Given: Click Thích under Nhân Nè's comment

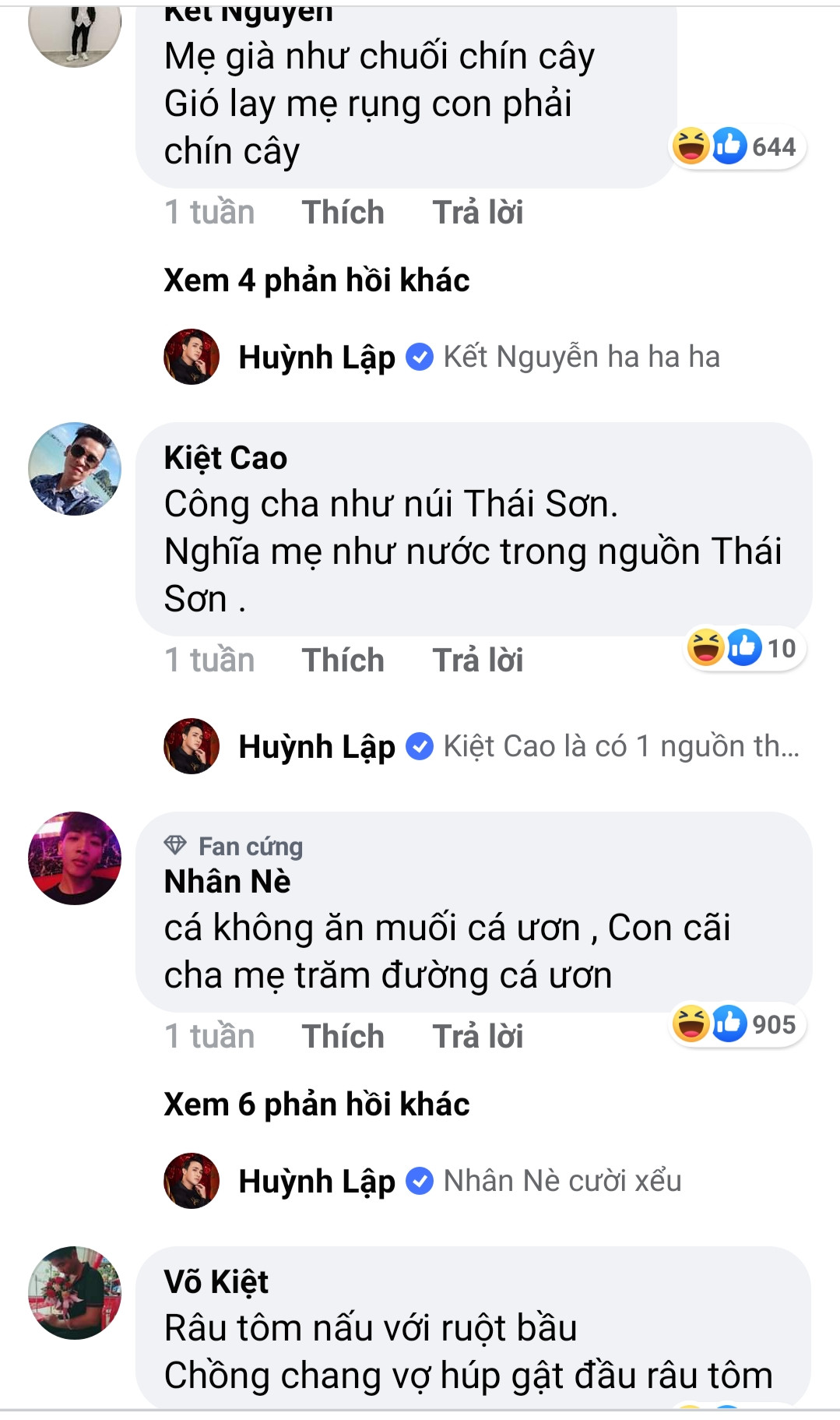Looking at the screenshot, I should 344,1036.
